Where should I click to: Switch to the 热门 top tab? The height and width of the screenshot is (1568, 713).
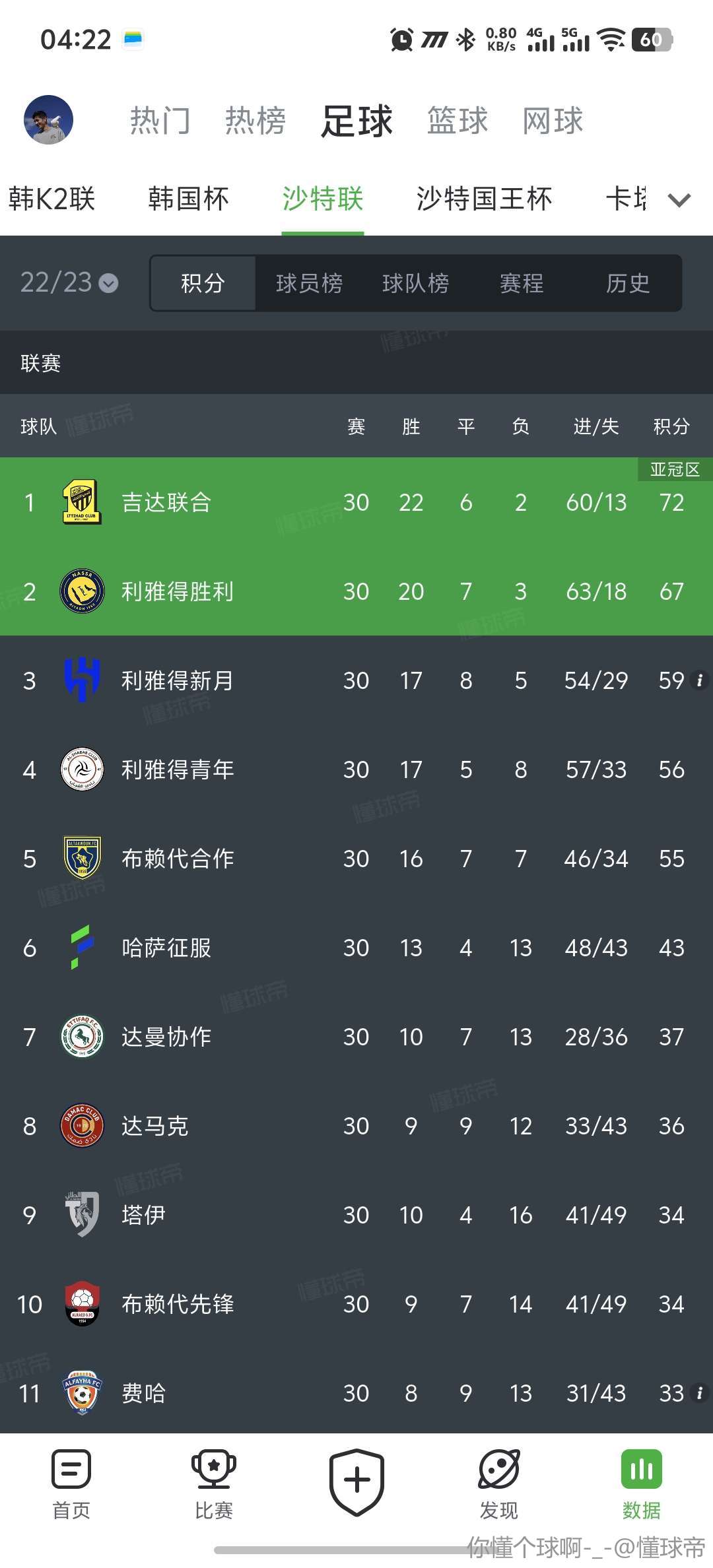(160, 121)
